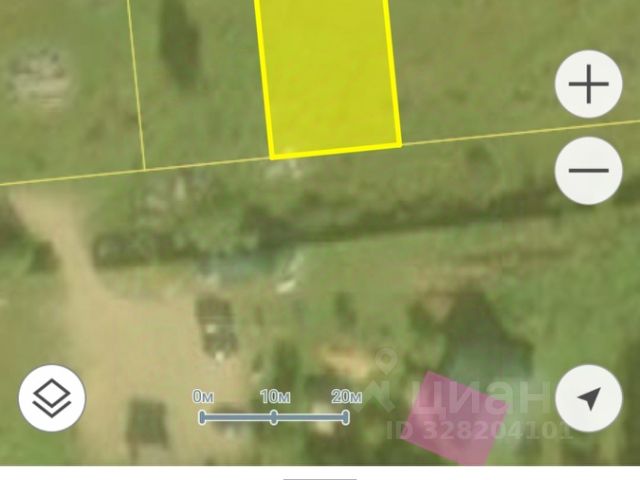The height and width of the screenshot is (480, 640).
Task: Center the map on my location
Action: pyautogui.click(x=589, y=398)
